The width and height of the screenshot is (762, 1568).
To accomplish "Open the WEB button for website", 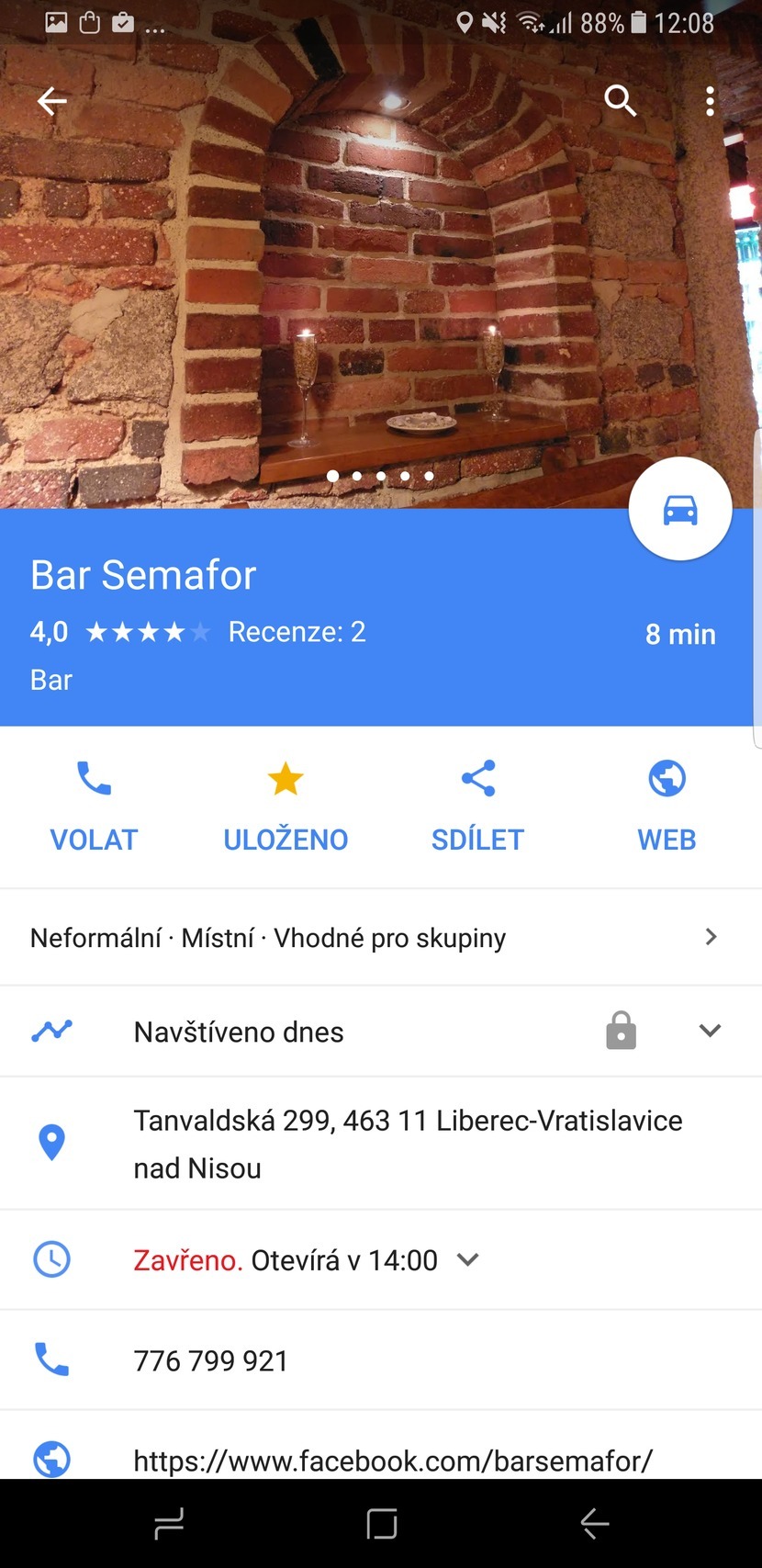I will point(667,806).
